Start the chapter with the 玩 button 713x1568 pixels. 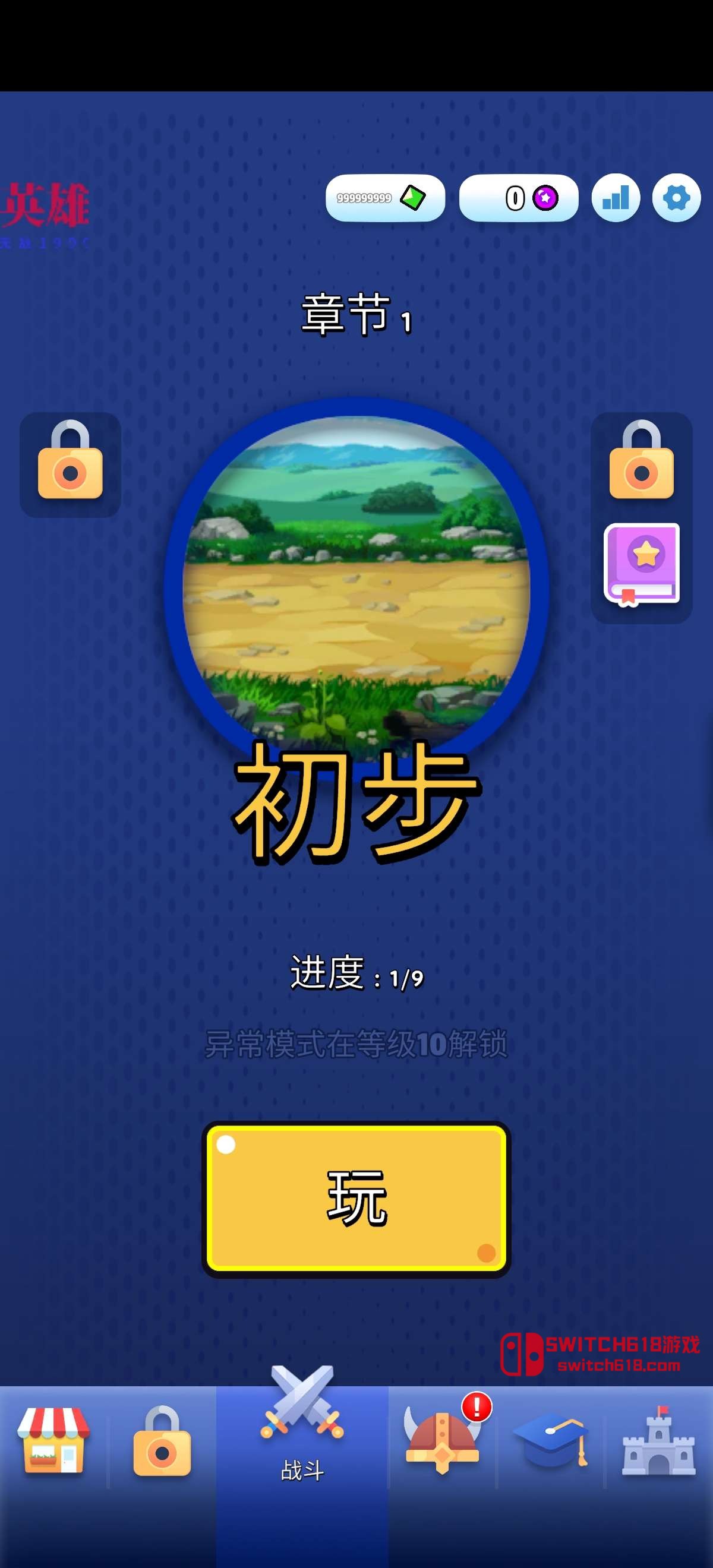click(x=356, y=1199)
